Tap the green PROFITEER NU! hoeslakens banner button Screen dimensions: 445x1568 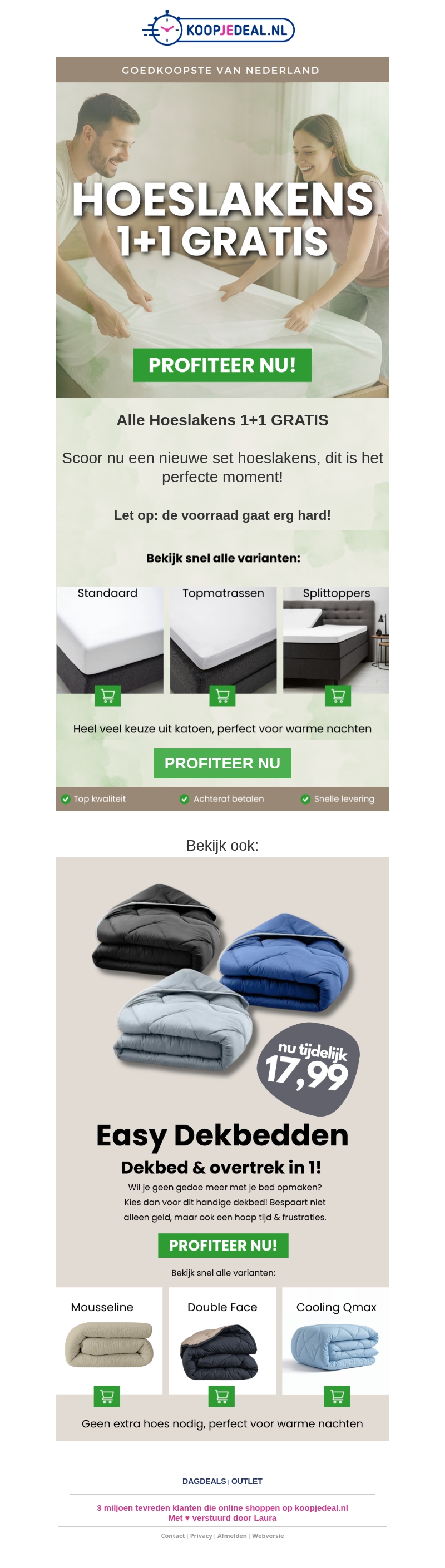(222, 365)
